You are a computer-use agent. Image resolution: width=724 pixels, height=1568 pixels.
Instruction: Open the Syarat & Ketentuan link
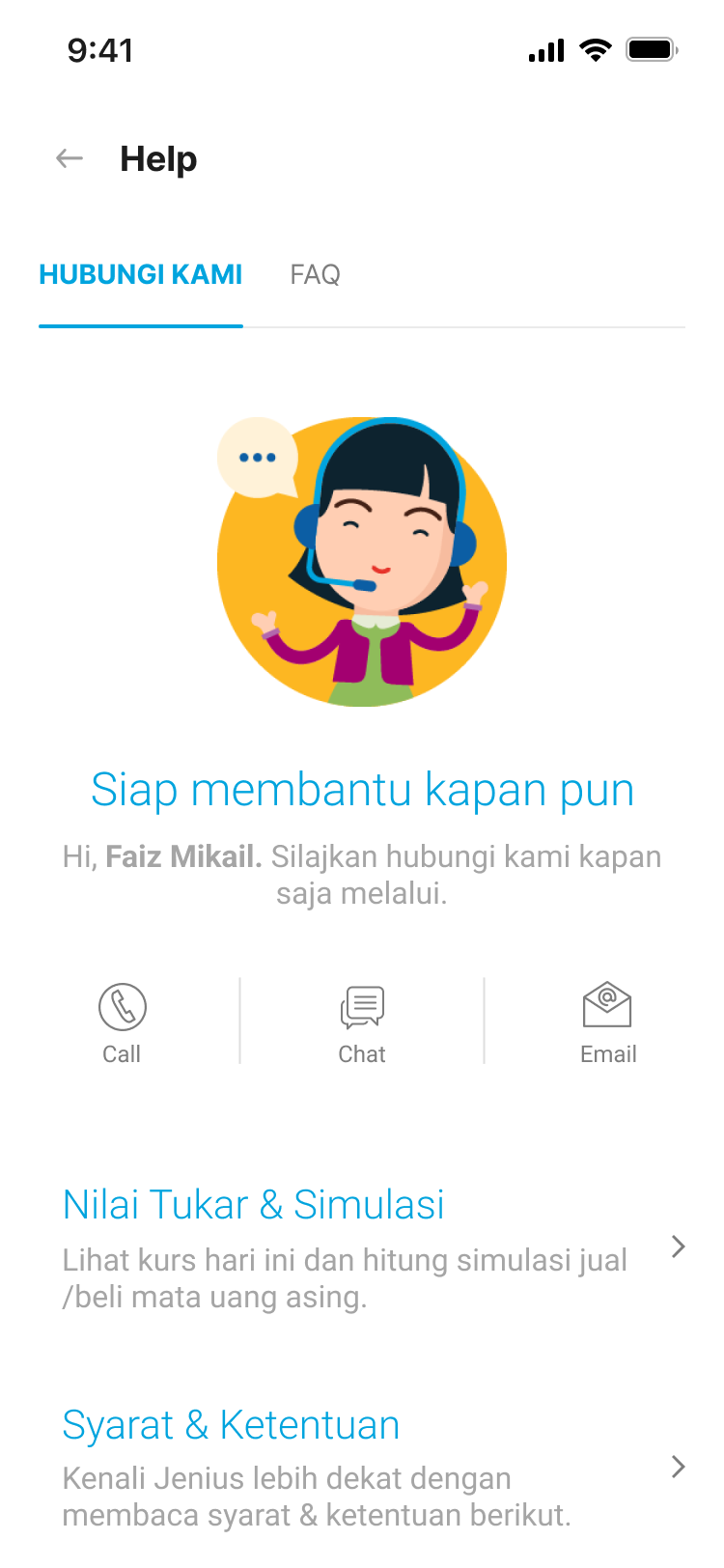point(231,1424)
